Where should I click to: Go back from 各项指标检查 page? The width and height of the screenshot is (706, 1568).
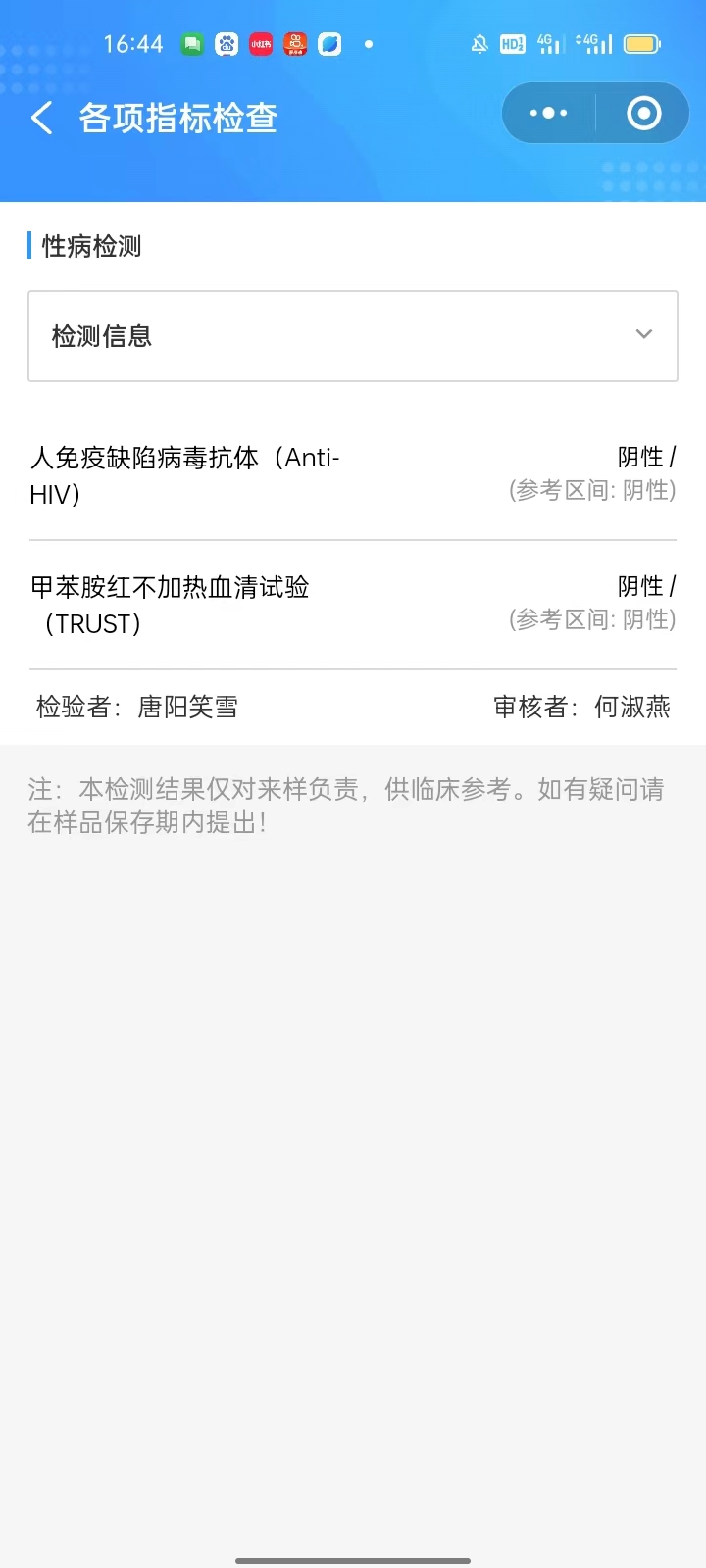(42, 118)
